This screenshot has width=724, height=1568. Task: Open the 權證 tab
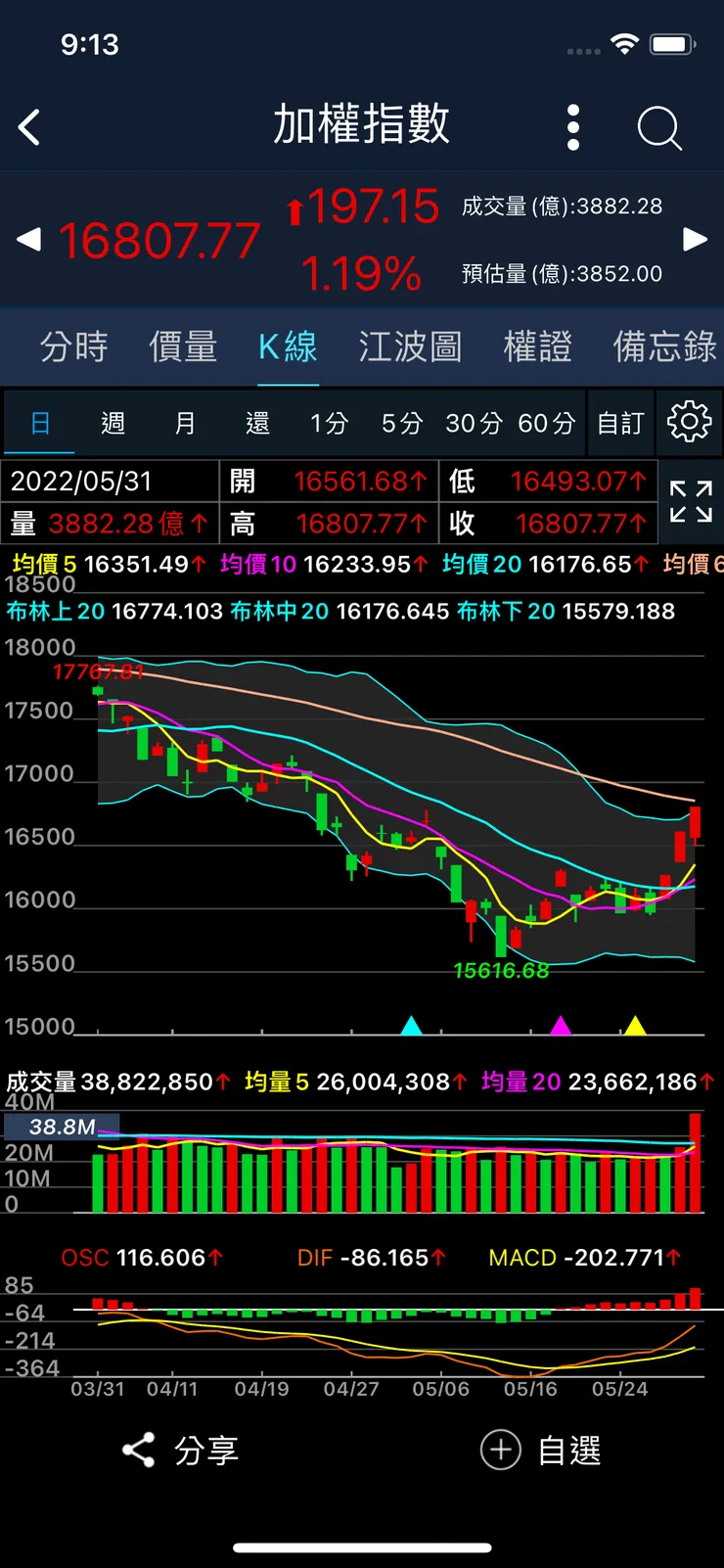point(537,346)
